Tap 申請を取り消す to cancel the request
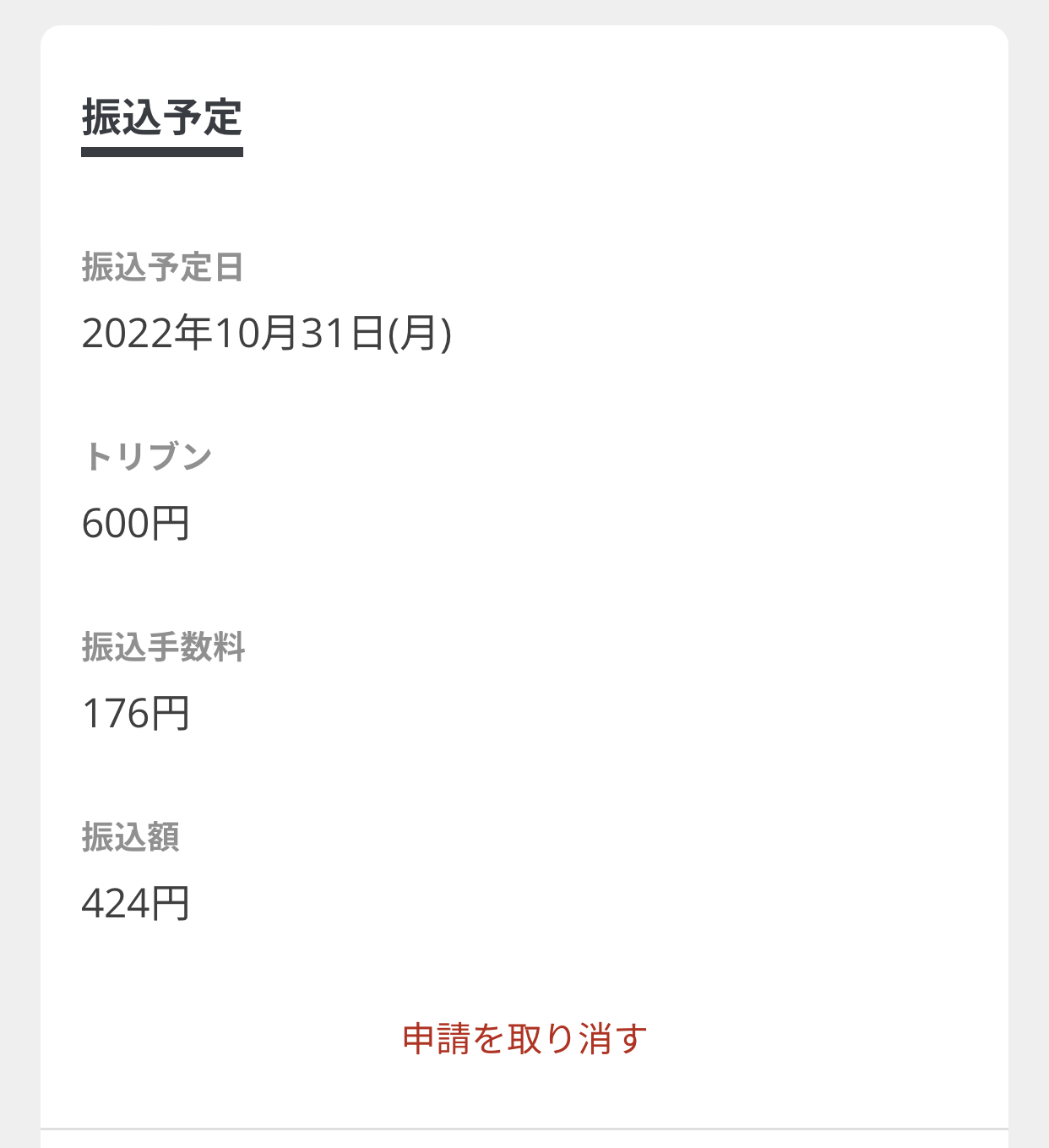Viewport: 1049px width, 1148px height. coord(524,1038)
